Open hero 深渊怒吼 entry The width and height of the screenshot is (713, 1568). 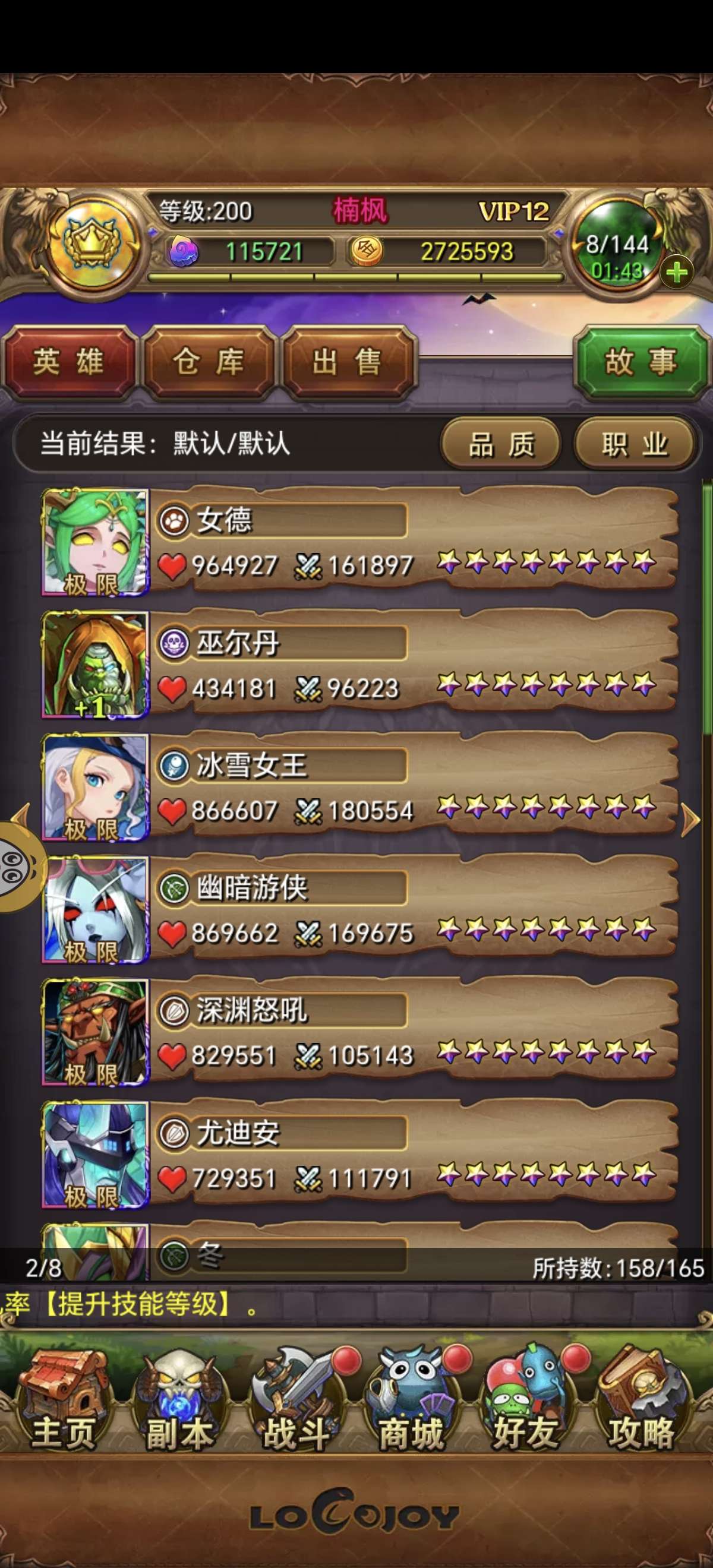359,1032
